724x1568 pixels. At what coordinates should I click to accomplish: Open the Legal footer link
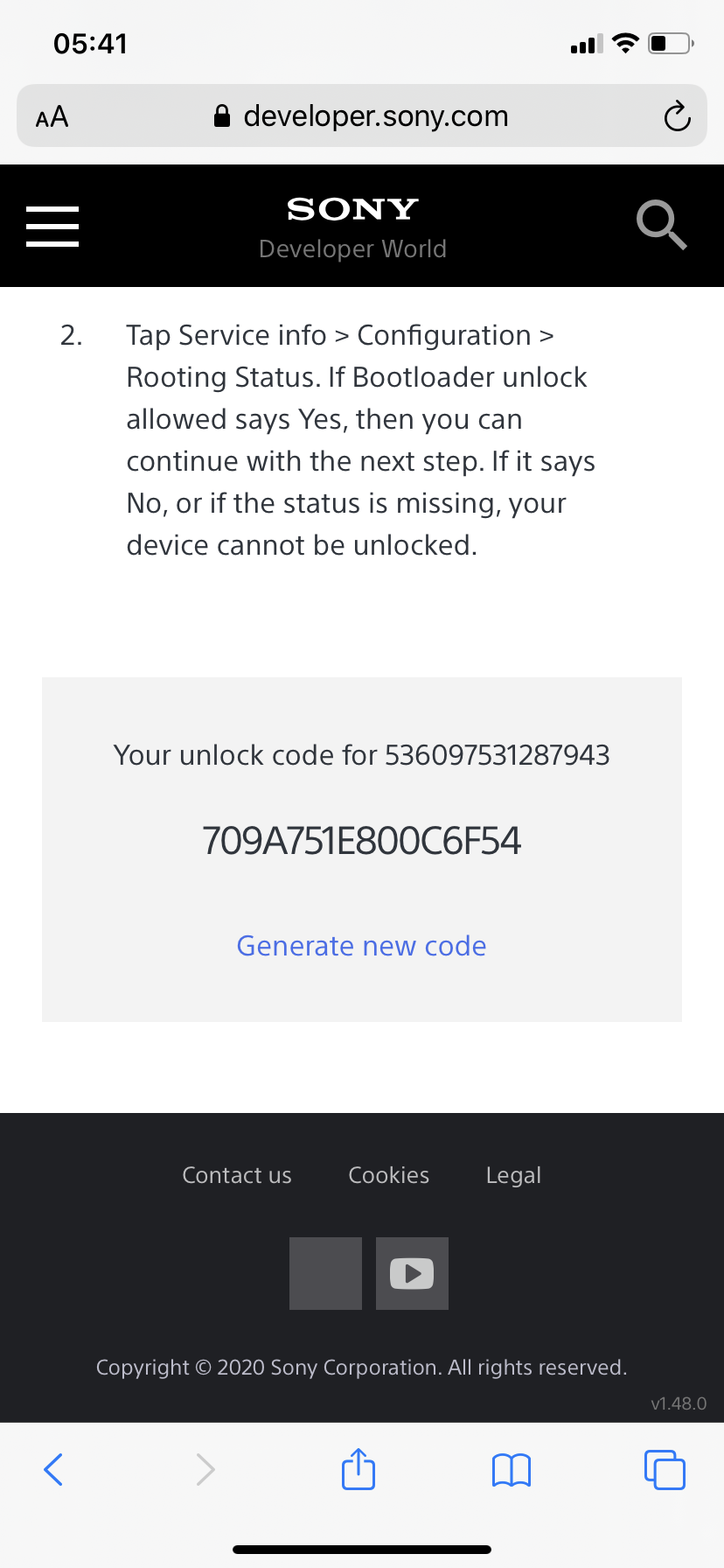[513, 1175]
